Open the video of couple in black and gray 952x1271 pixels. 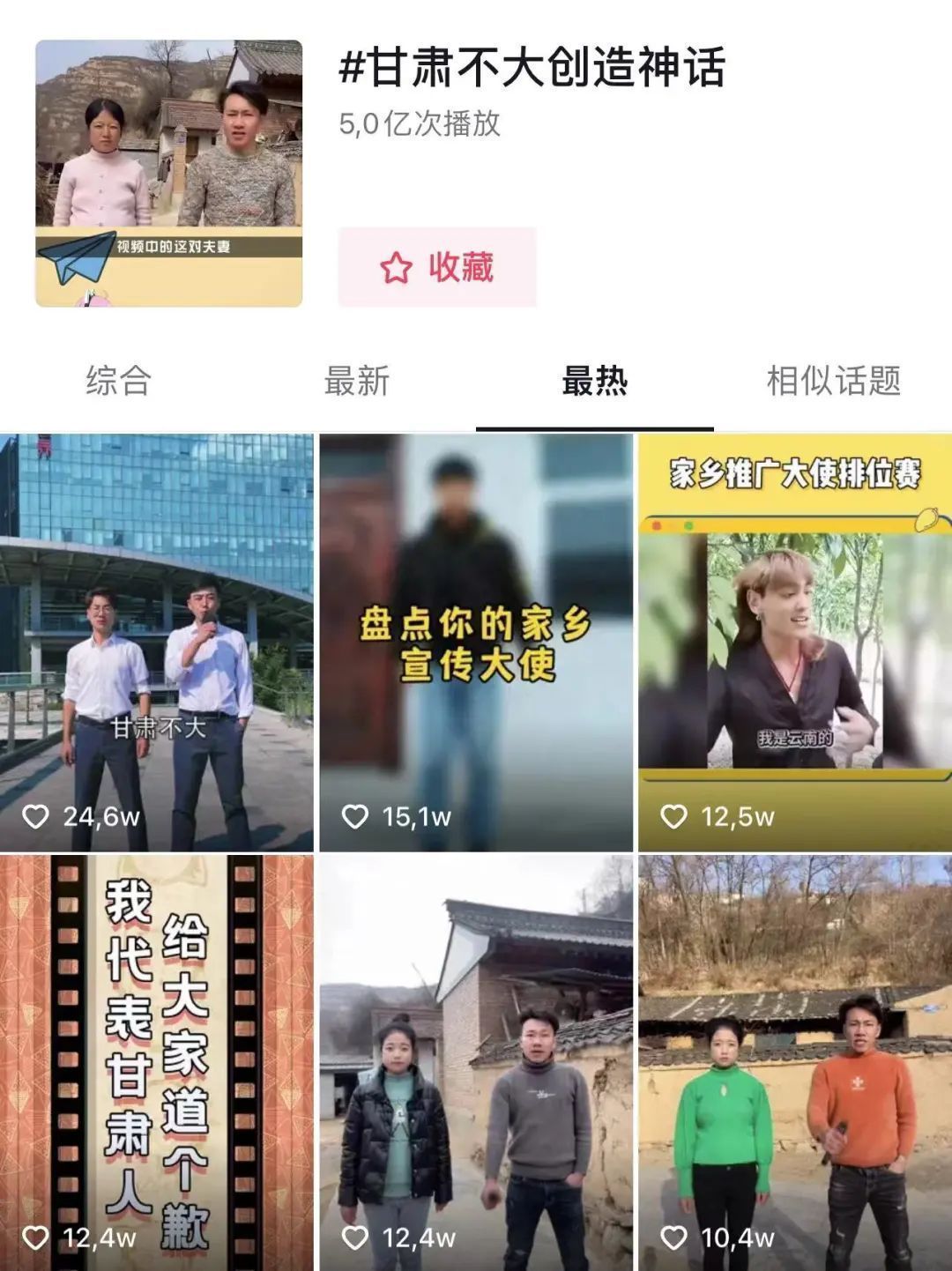476,1062
